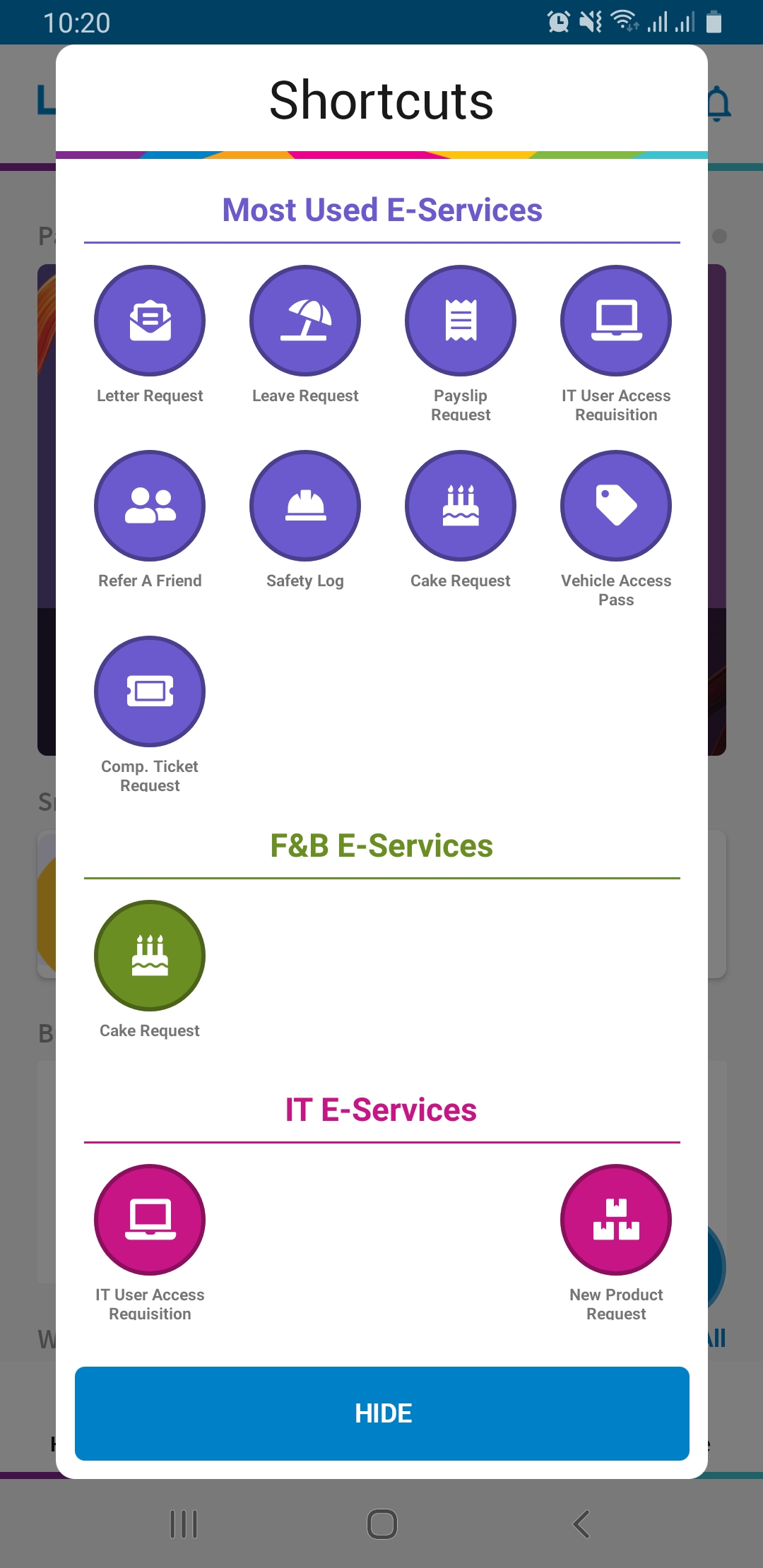Viewport: 763px width, 1568px height.
Task: Open IT User Access Requisition under Most Used
Action: point(616,321)
